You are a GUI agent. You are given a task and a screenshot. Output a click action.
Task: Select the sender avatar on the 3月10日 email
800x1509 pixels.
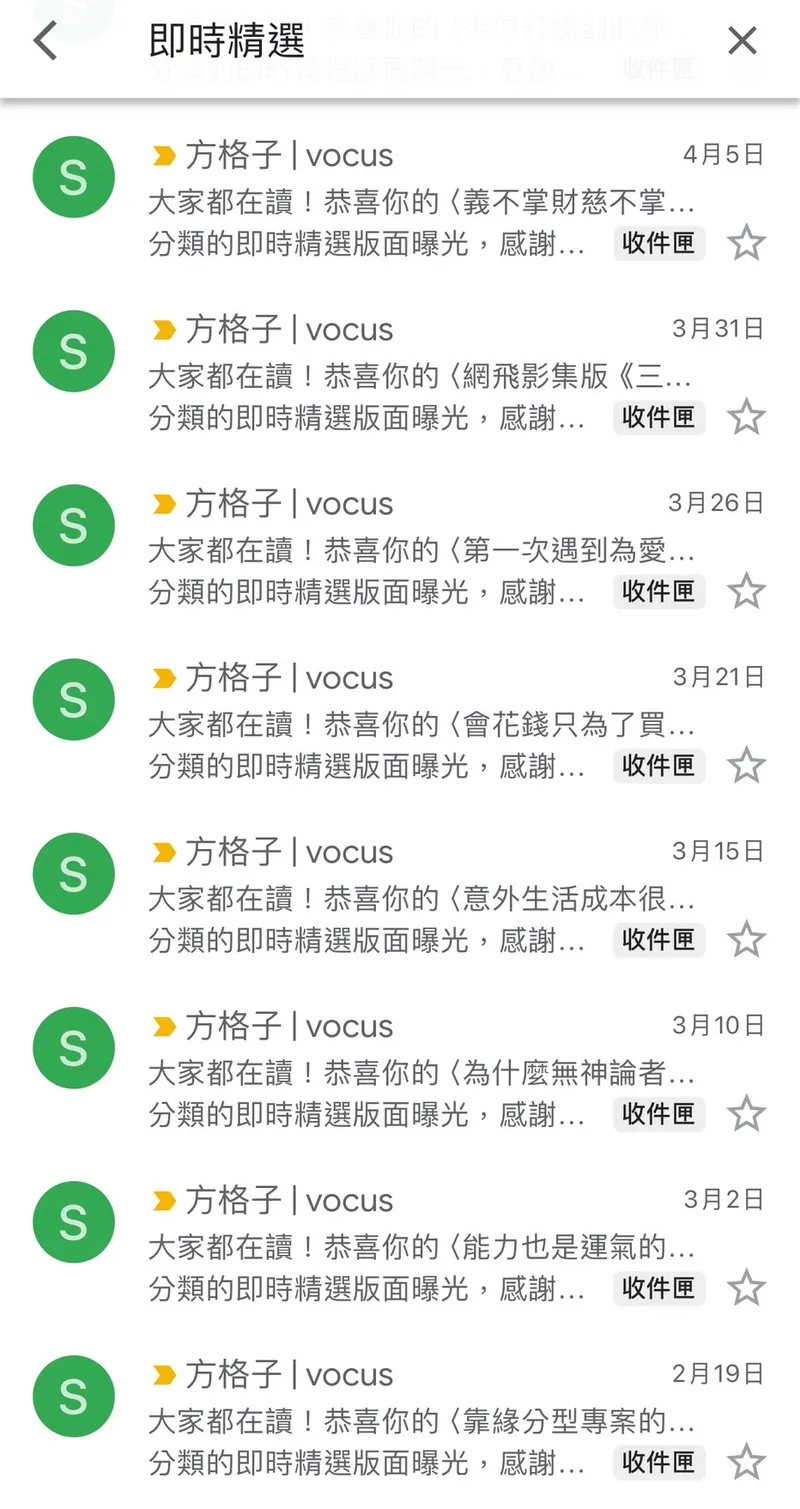coord(73,1047)
